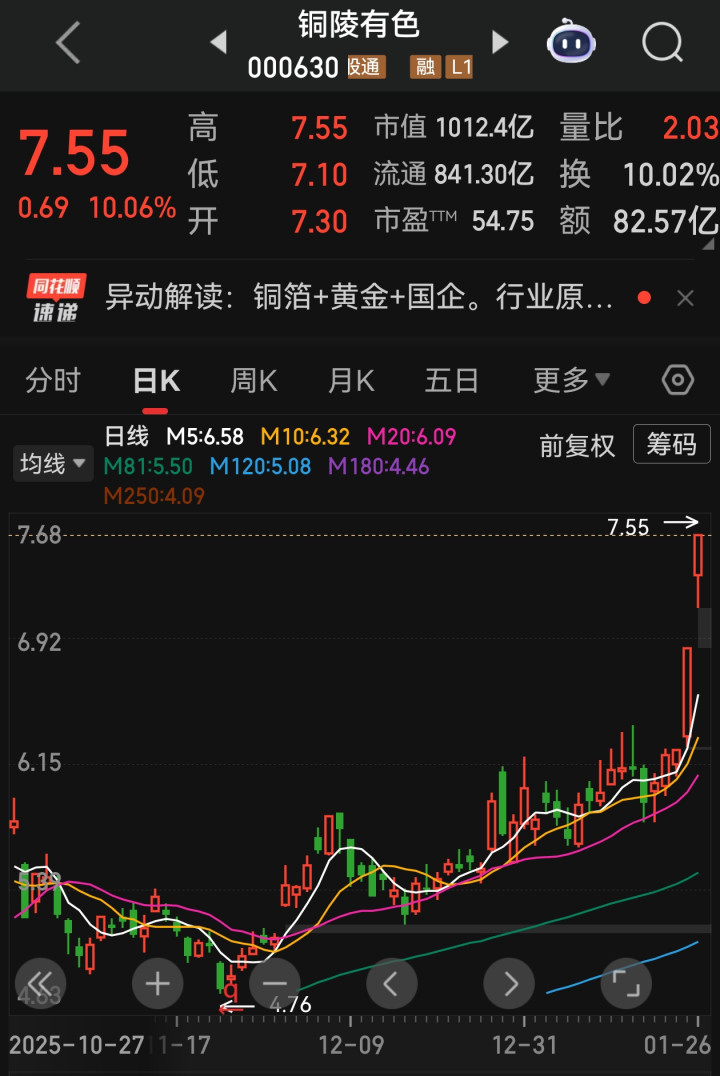
Task: Switch to the next stock
Action: (500, 43)
